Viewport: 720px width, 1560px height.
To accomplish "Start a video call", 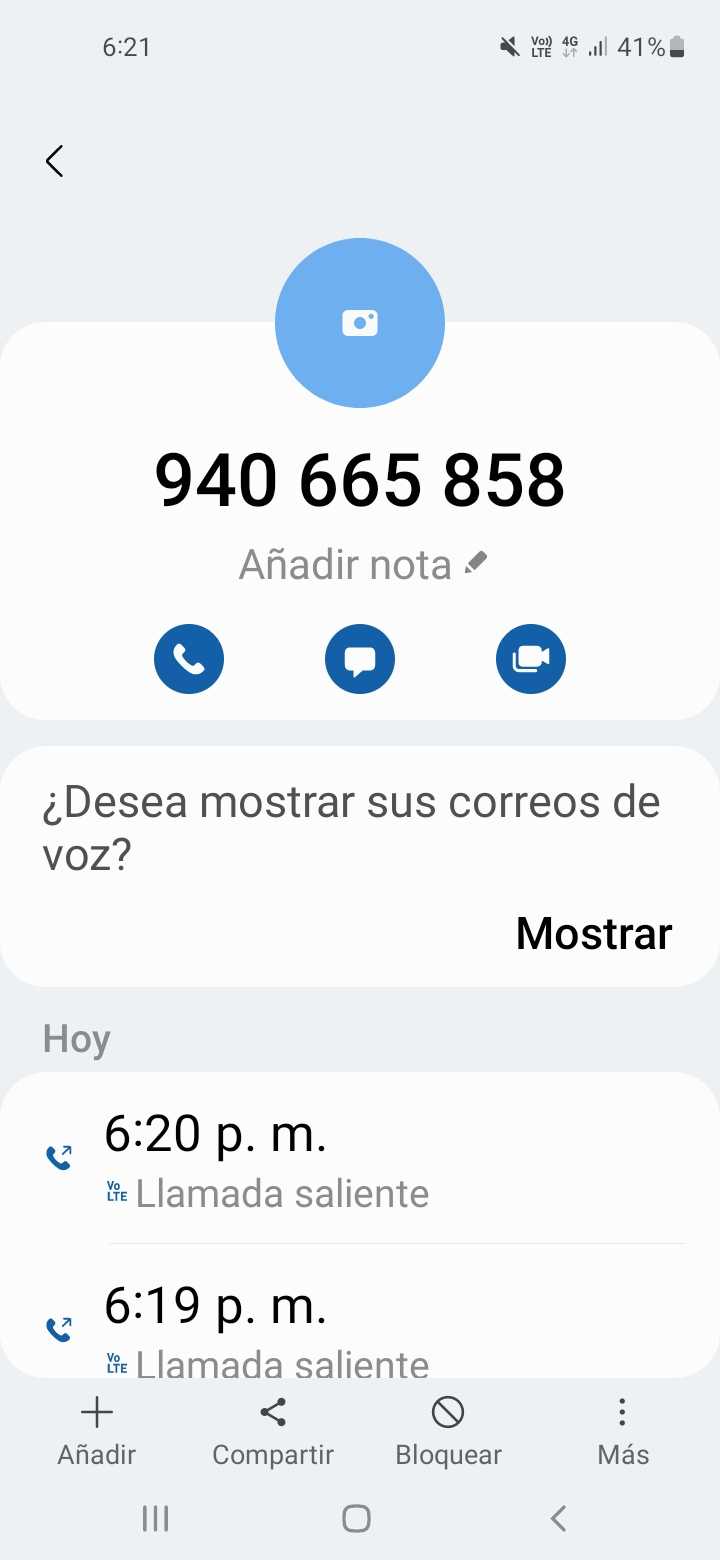I will point(531,659).
